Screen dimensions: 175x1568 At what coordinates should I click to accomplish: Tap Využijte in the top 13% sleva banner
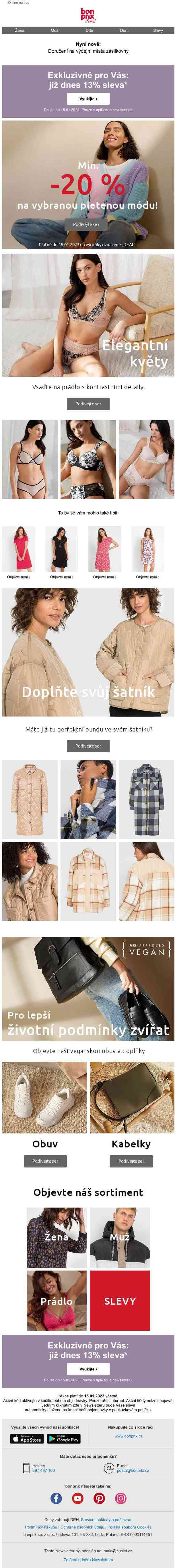(x=88, y=98)
